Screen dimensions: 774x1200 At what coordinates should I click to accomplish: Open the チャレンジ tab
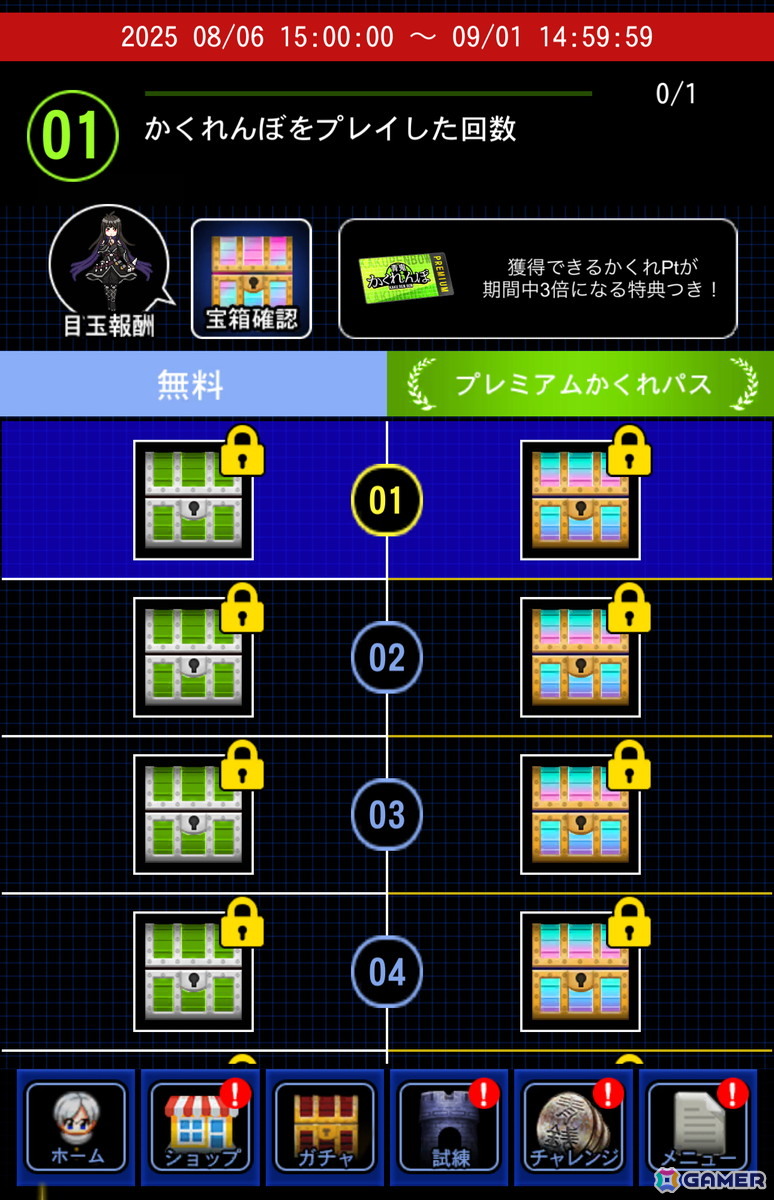573,1126
